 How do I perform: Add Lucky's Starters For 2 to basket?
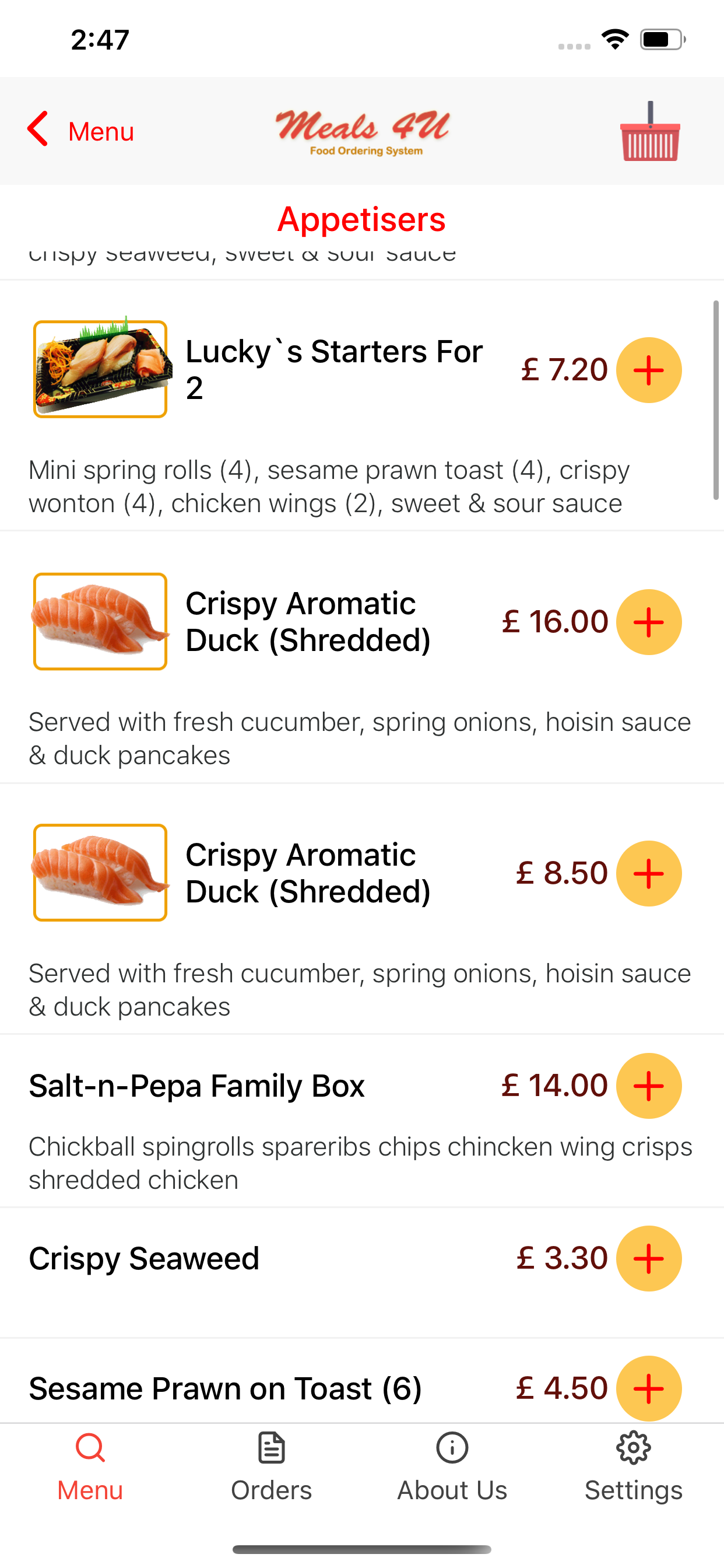pyautogui.click(x=649, y=370)
